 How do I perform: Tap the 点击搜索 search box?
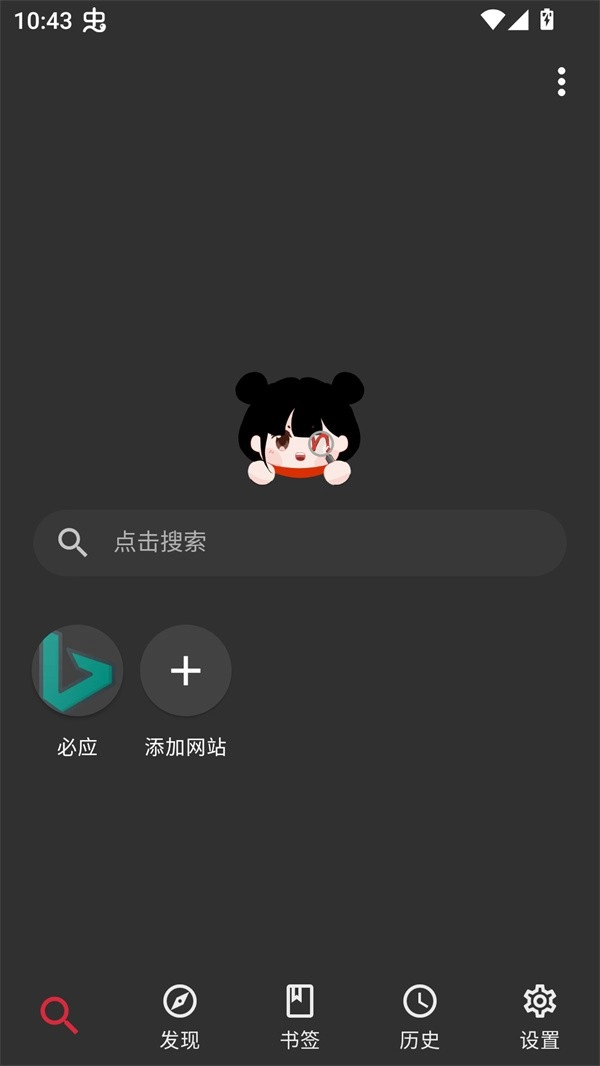[300, 542]
